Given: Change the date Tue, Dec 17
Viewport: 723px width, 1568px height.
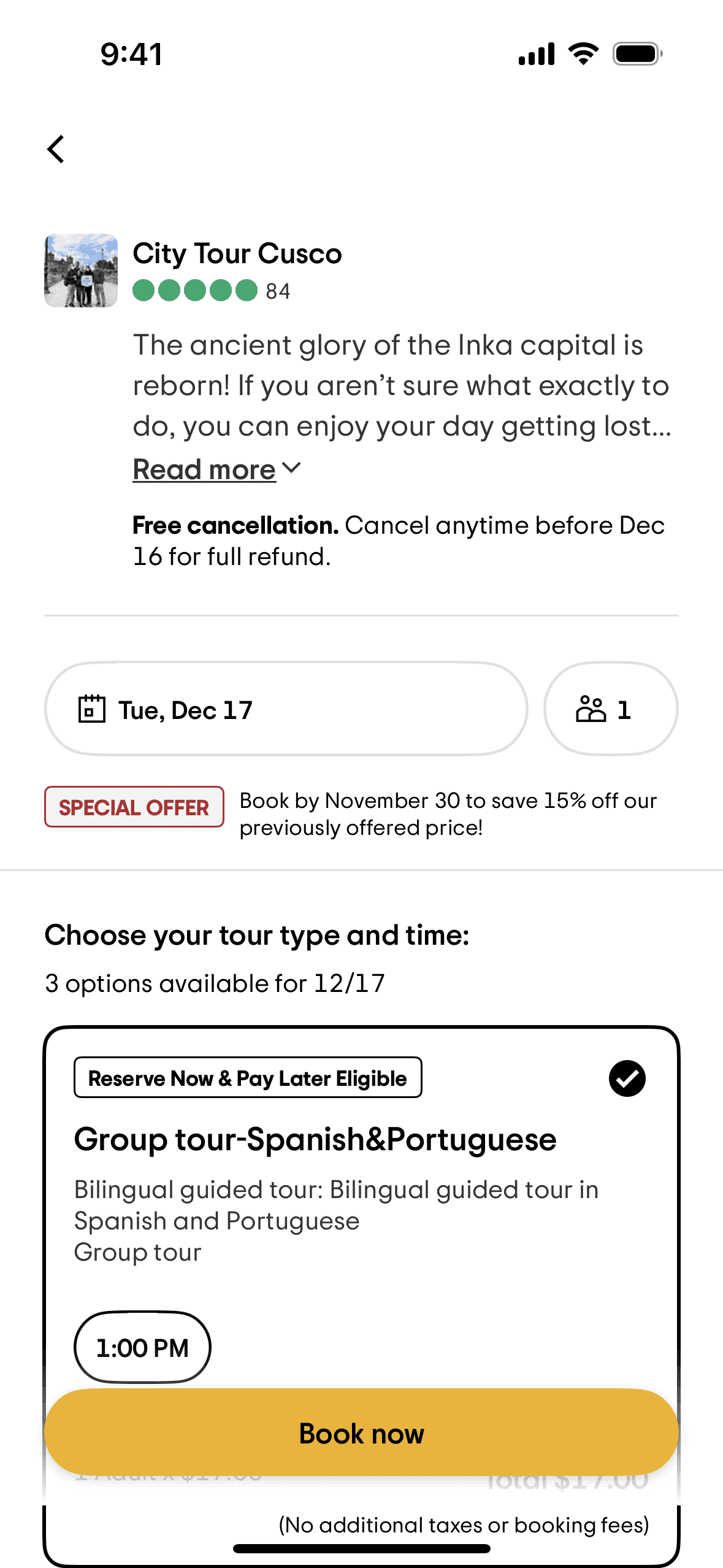Looking at the screenshot, I should click(286, 709).
